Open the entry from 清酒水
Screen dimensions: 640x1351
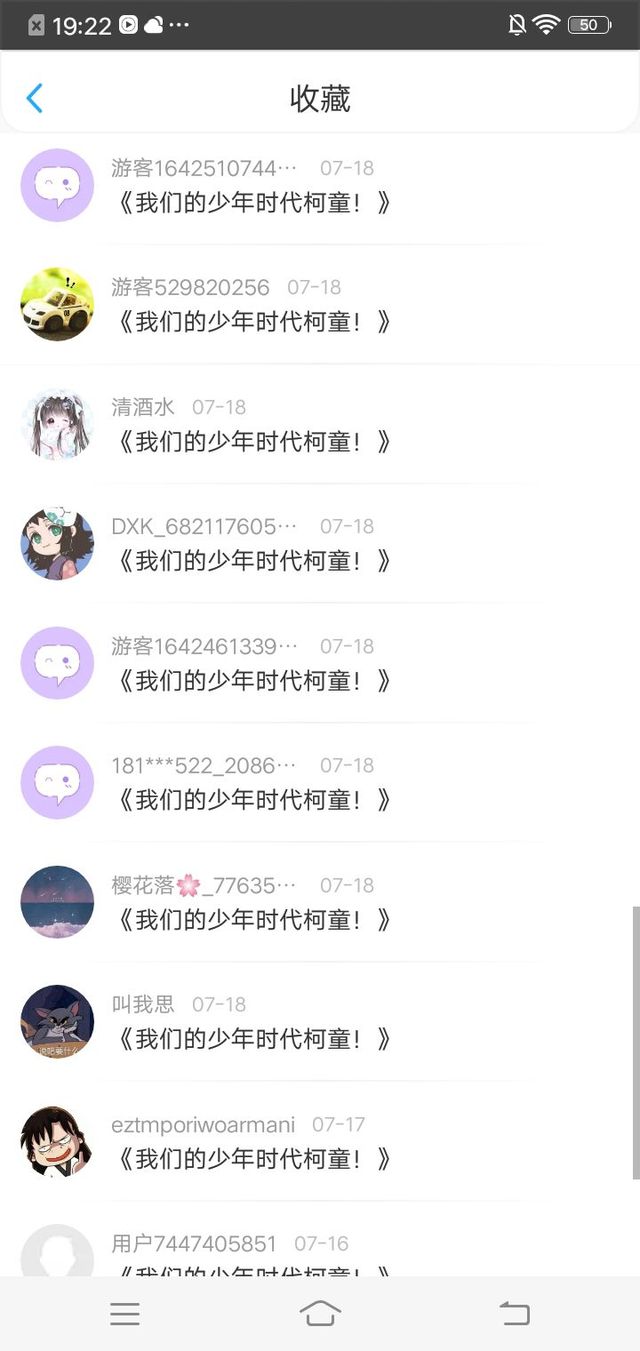pos(320,424)
